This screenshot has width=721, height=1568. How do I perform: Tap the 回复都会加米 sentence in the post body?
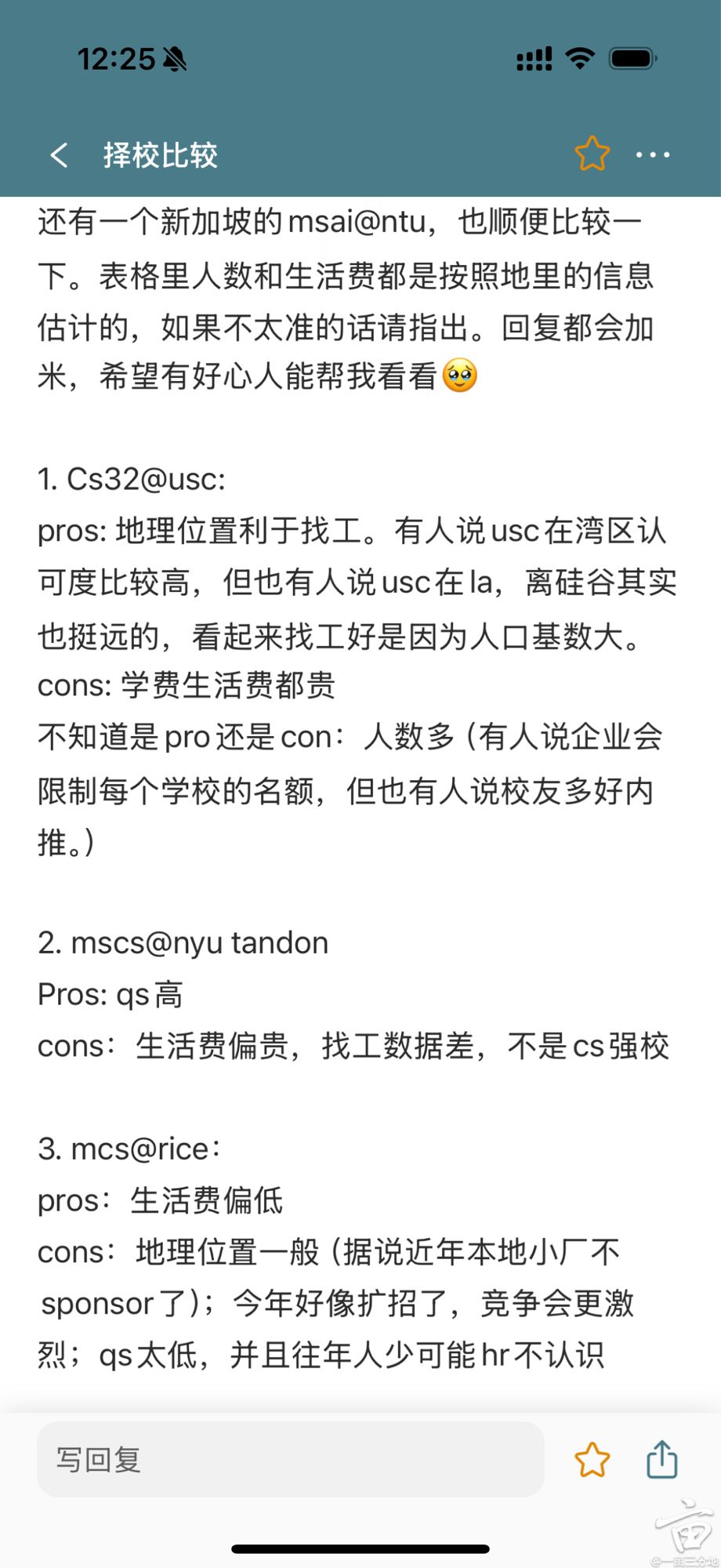click(x=580, y=329)
